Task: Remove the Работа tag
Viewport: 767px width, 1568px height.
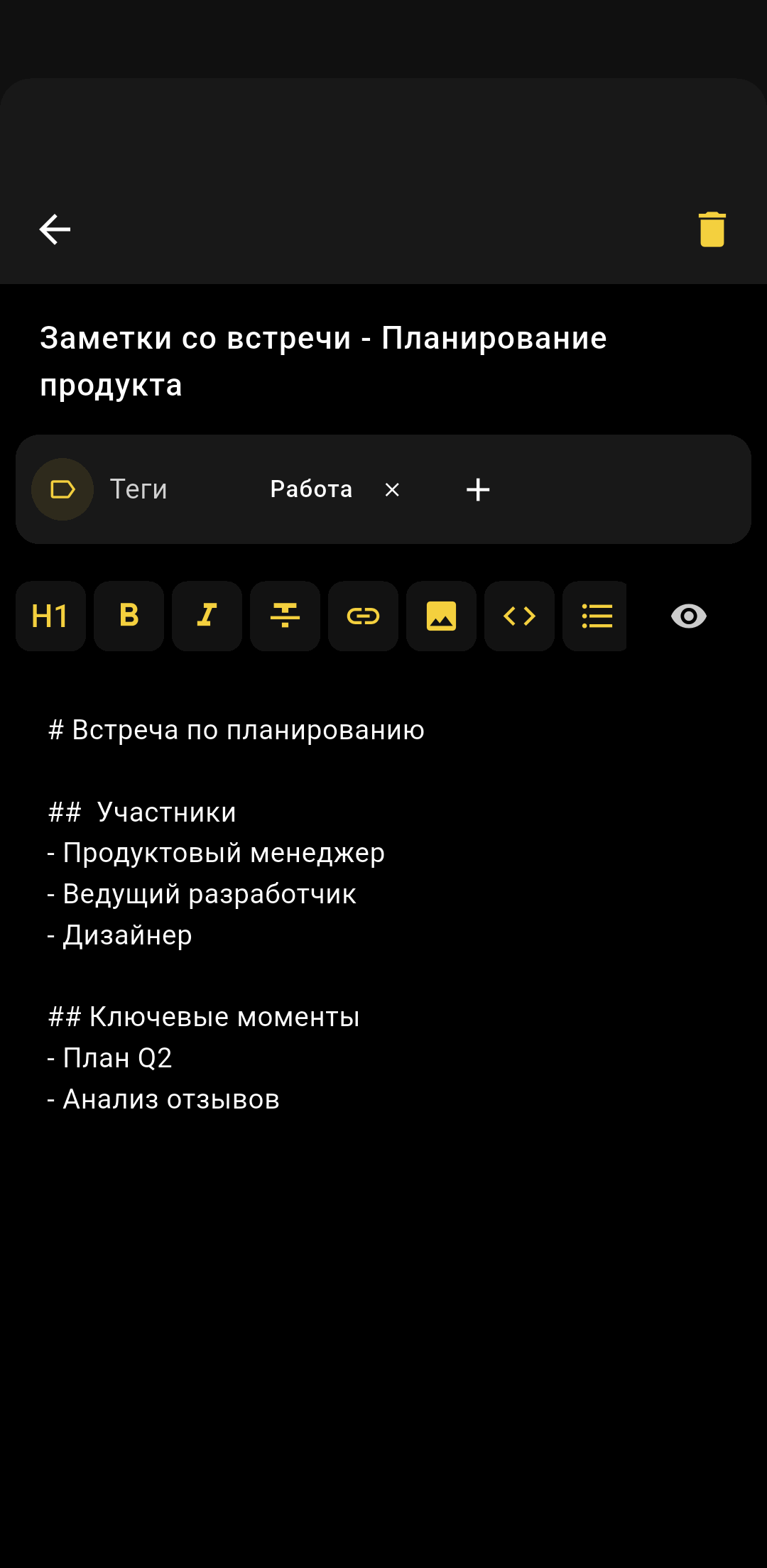Action: 392,489
